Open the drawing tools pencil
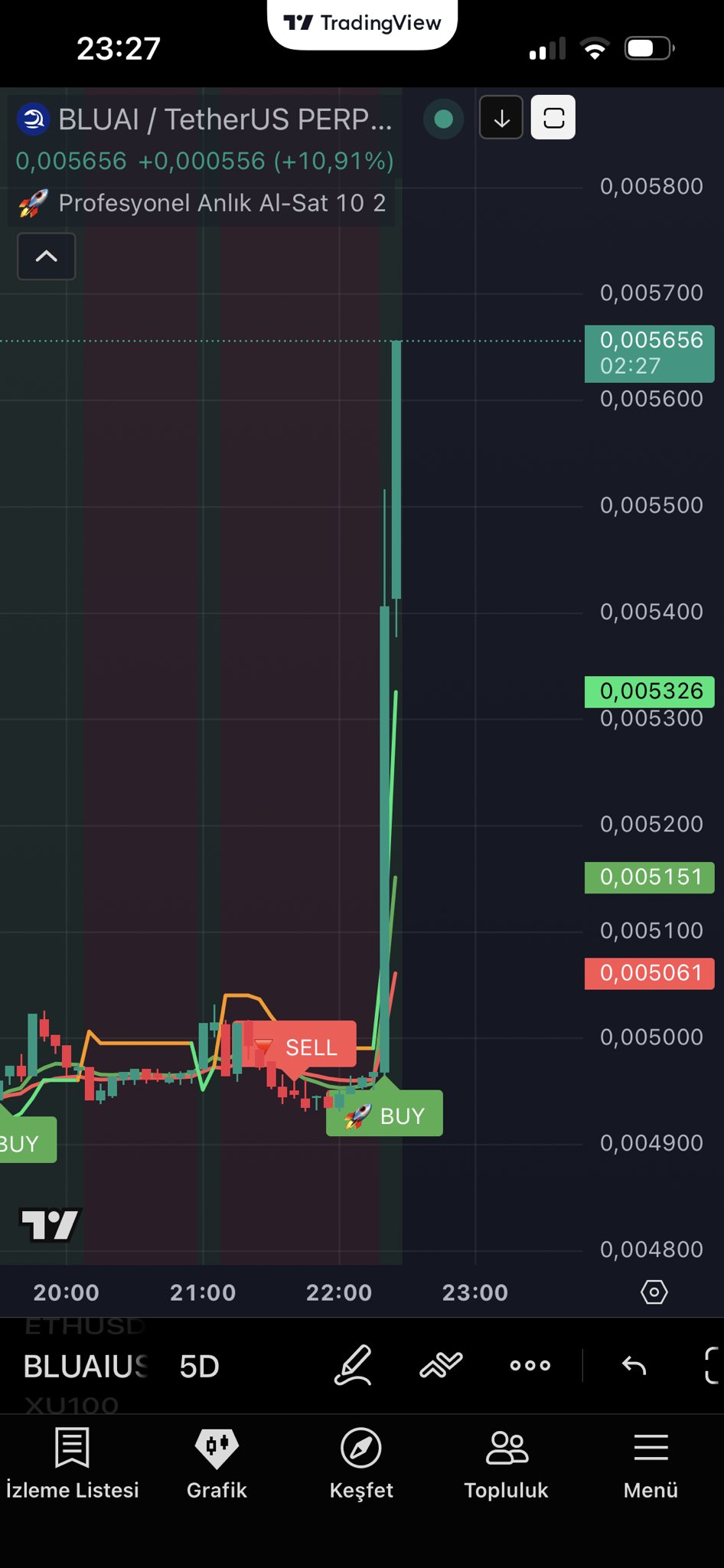Viewport: 724px width, 1568px height. 354,1365
